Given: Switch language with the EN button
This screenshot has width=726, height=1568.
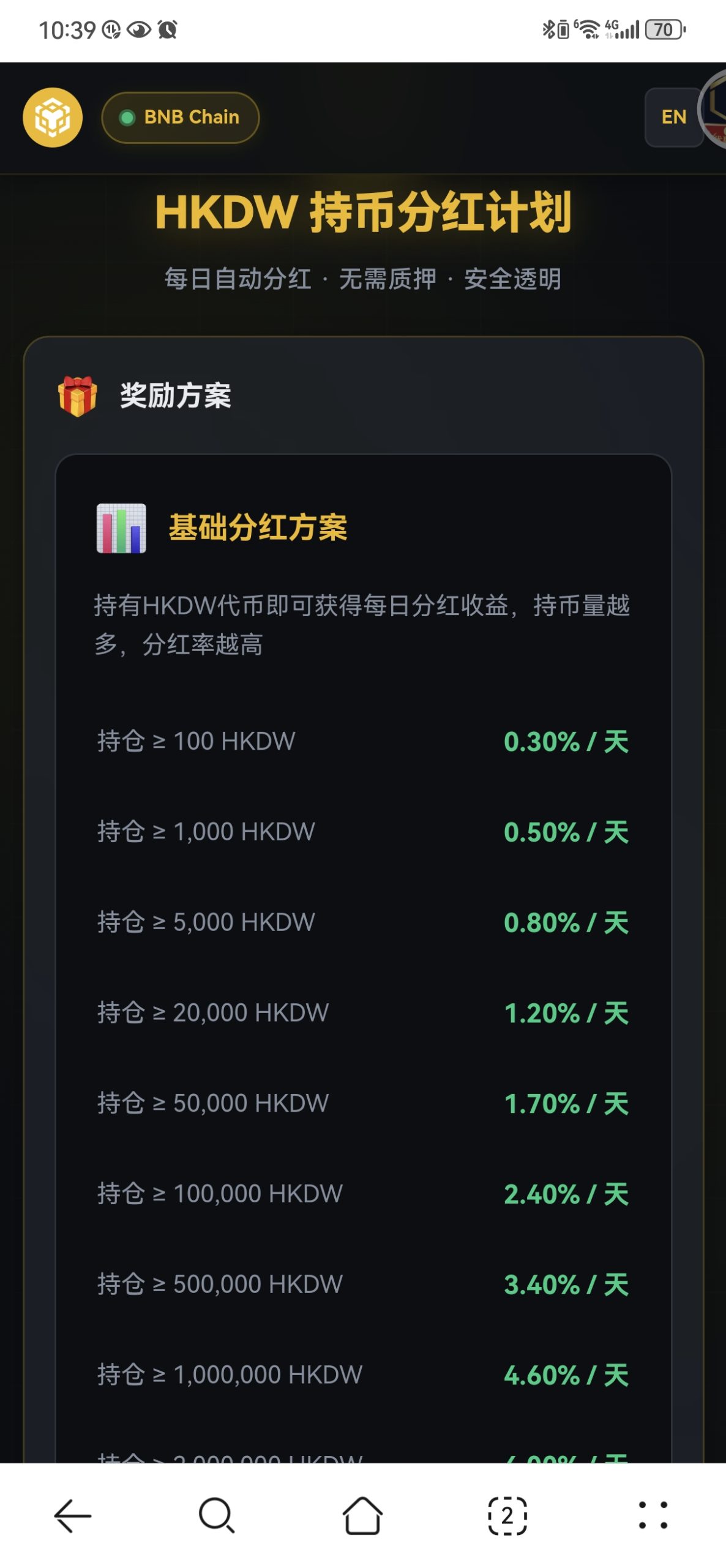Looking at the screenshot, I should [673, 117].
